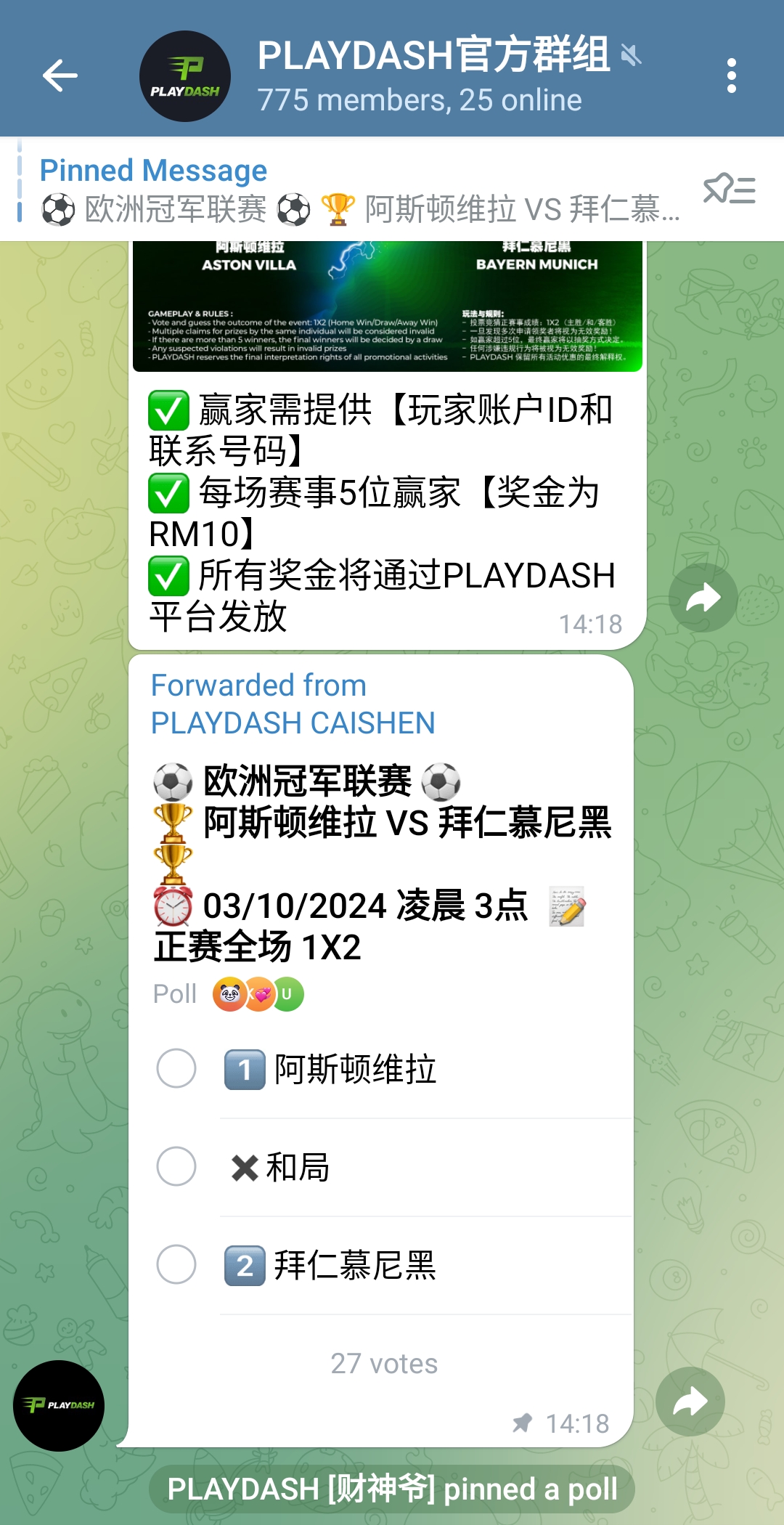Open the PLAYDASH CAISHEN forwarded source
Viewport: 784px width, 1525px height.
click(x=293, y=723)
